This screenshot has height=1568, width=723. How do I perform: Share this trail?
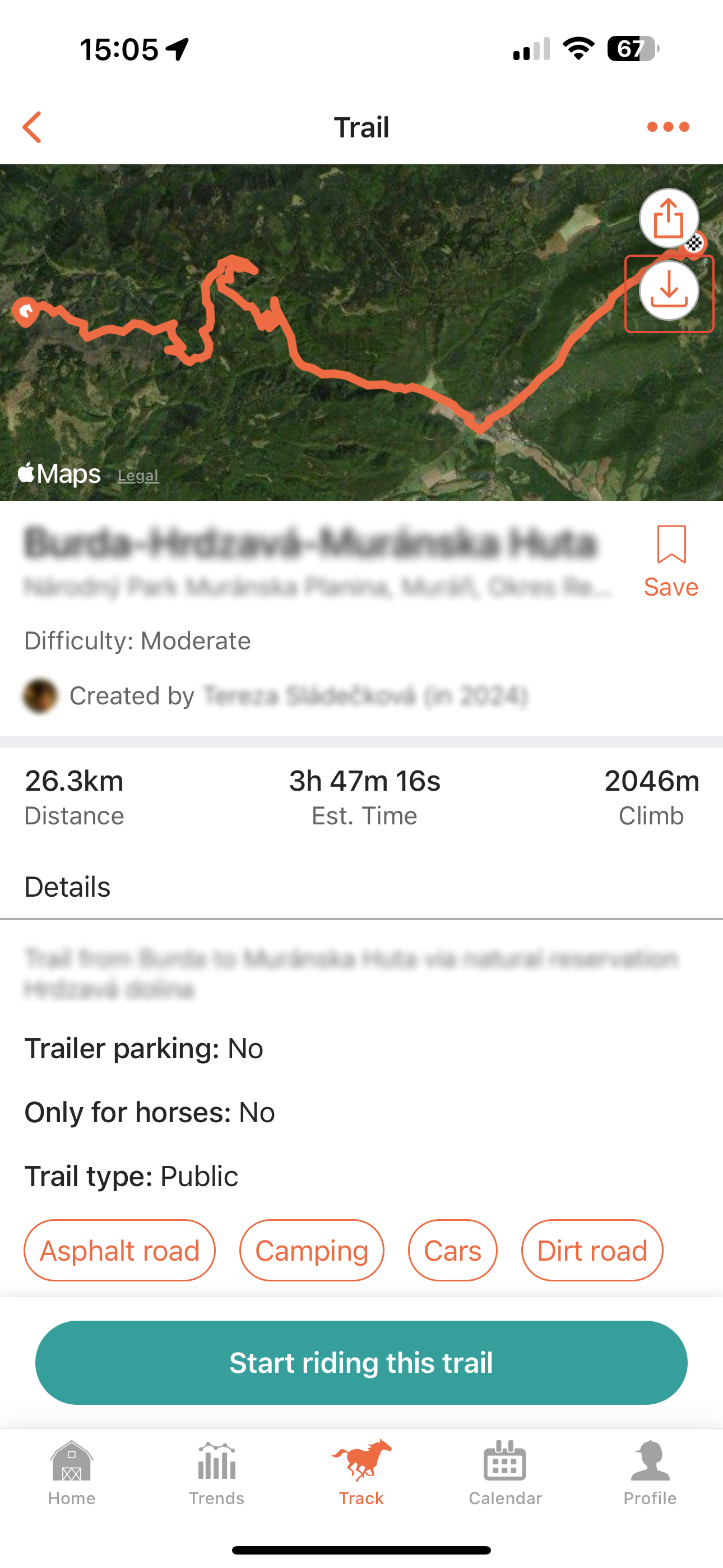click(668, 219)
